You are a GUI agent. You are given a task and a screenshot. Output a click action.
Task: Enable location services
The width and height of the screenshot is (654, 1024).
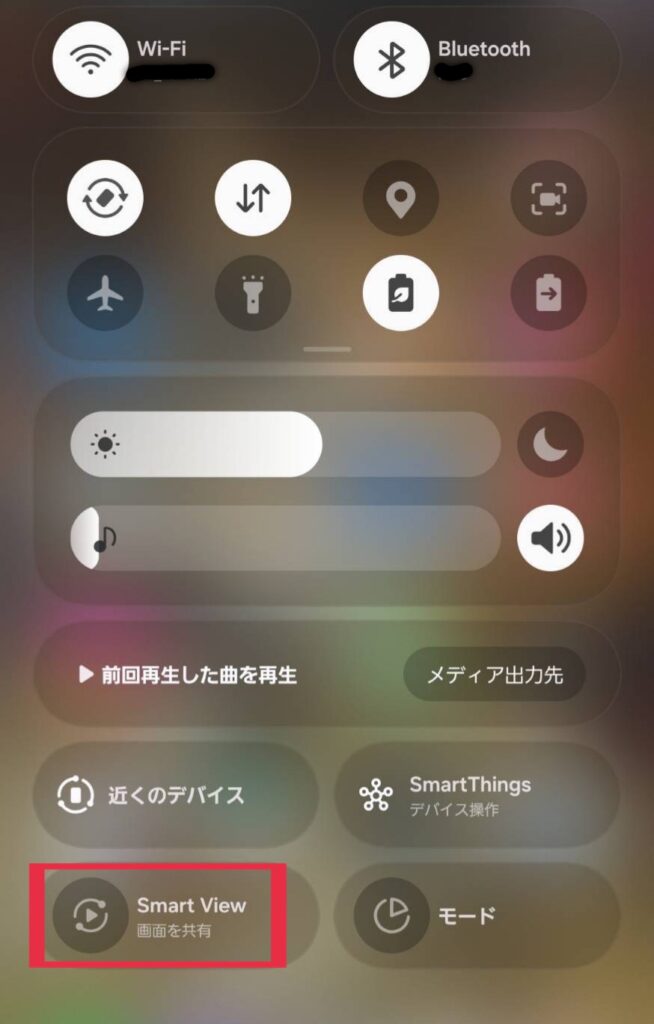[401, 197]
